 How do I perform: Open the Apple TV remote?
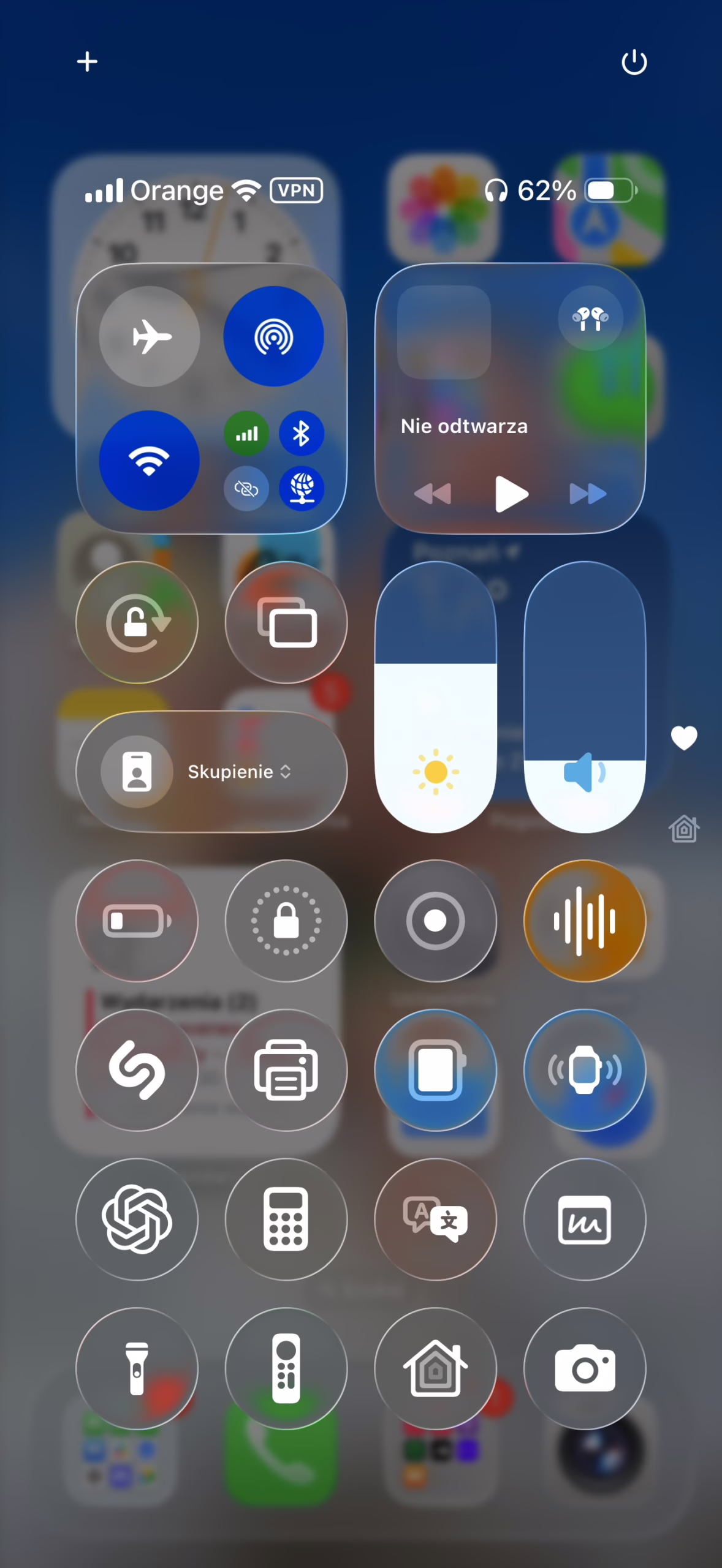[286, 1368]
